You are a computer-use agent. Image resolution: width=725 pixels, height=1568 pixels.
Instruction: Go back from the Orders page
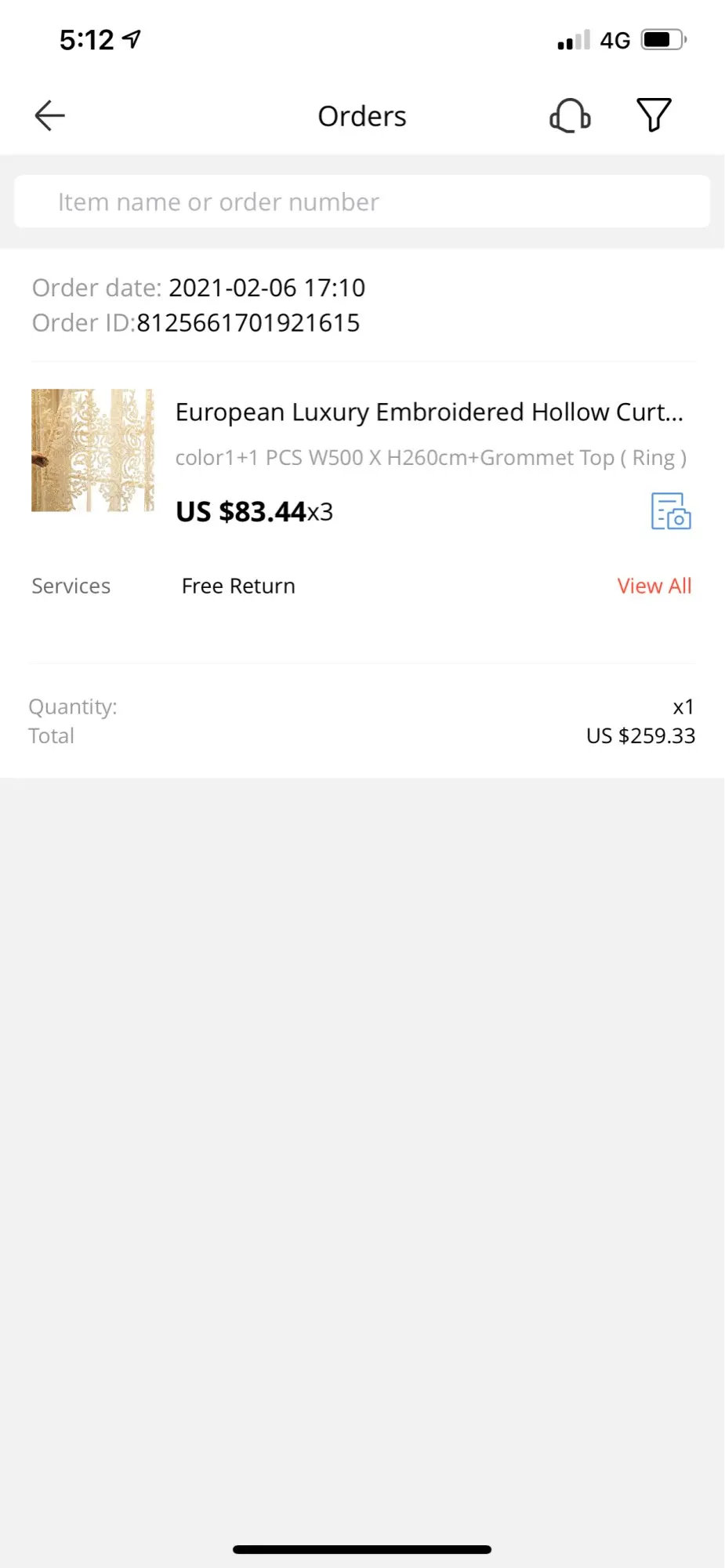coord(49,116)
